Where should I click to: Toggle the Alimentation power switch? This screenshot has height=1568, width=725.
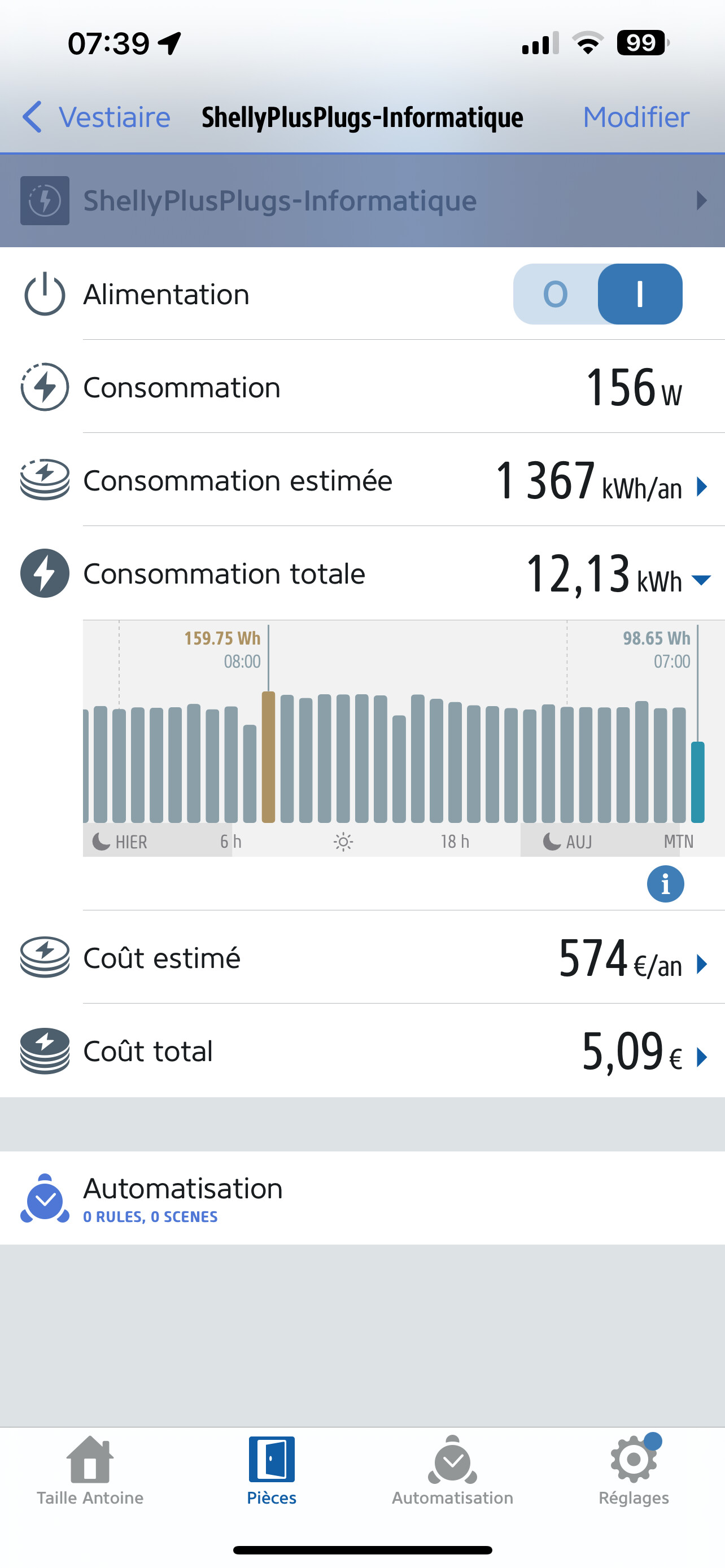pyautogui.click(x=598, y=294)
